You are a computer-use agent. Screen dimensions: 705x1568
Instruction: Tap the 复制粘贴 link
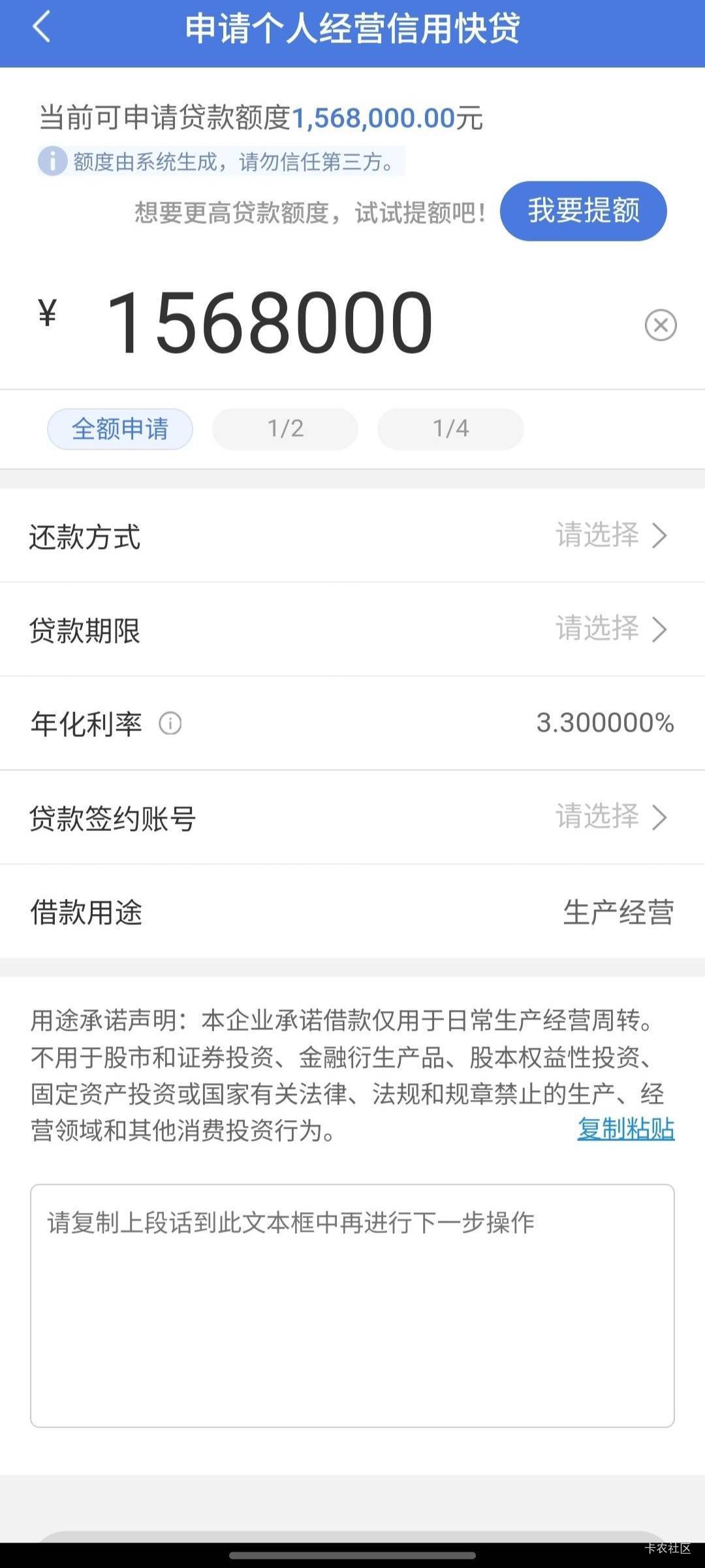click(625, 1129)
